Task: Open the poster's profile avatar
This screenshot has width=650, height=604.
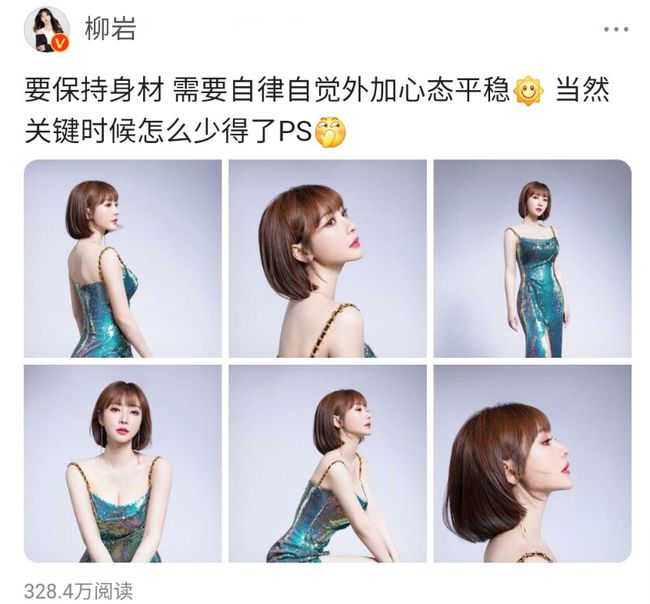Action: pos(47,29)
